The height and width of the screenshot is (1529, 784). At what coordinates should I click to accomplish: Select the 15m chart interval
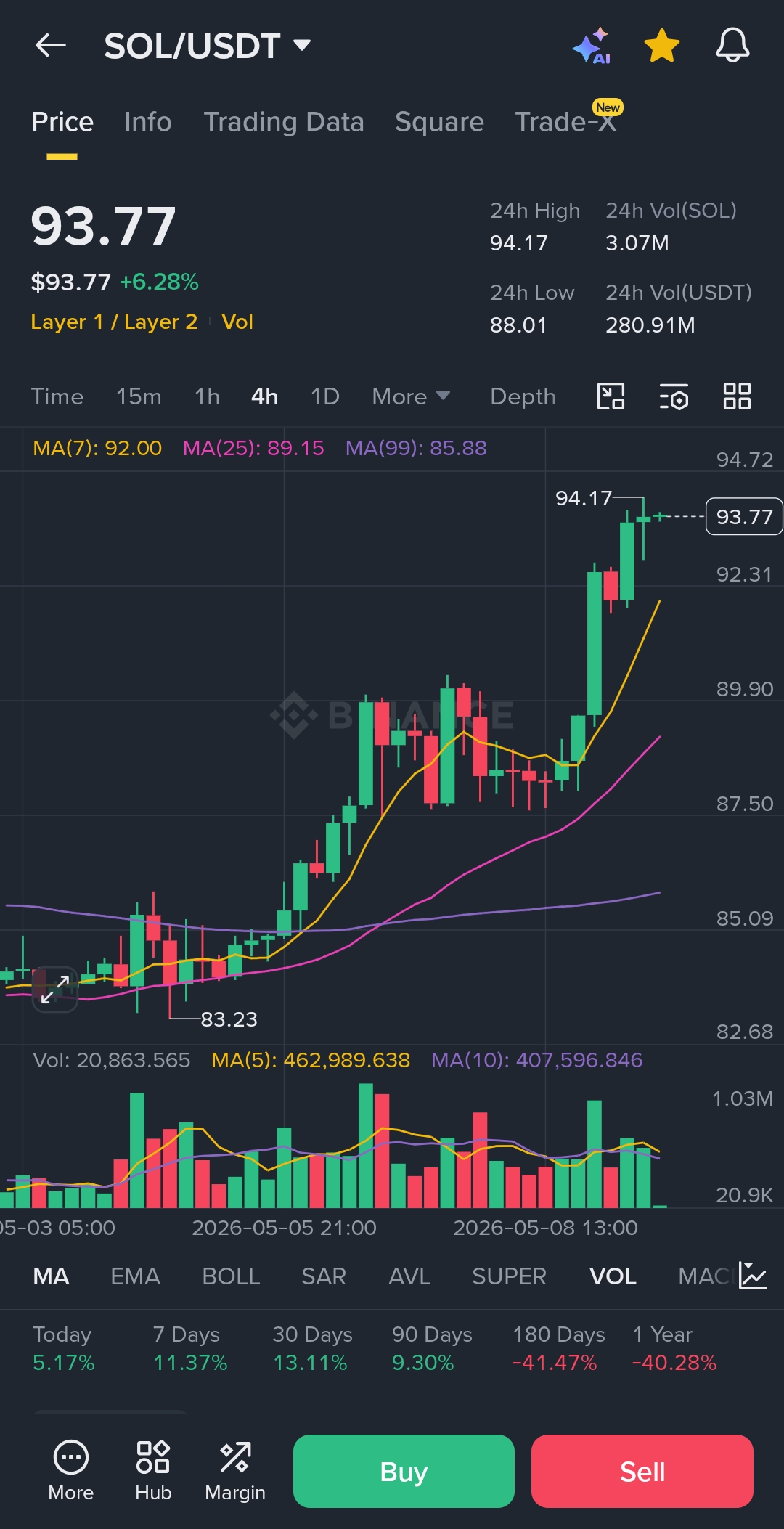(139, 396)
